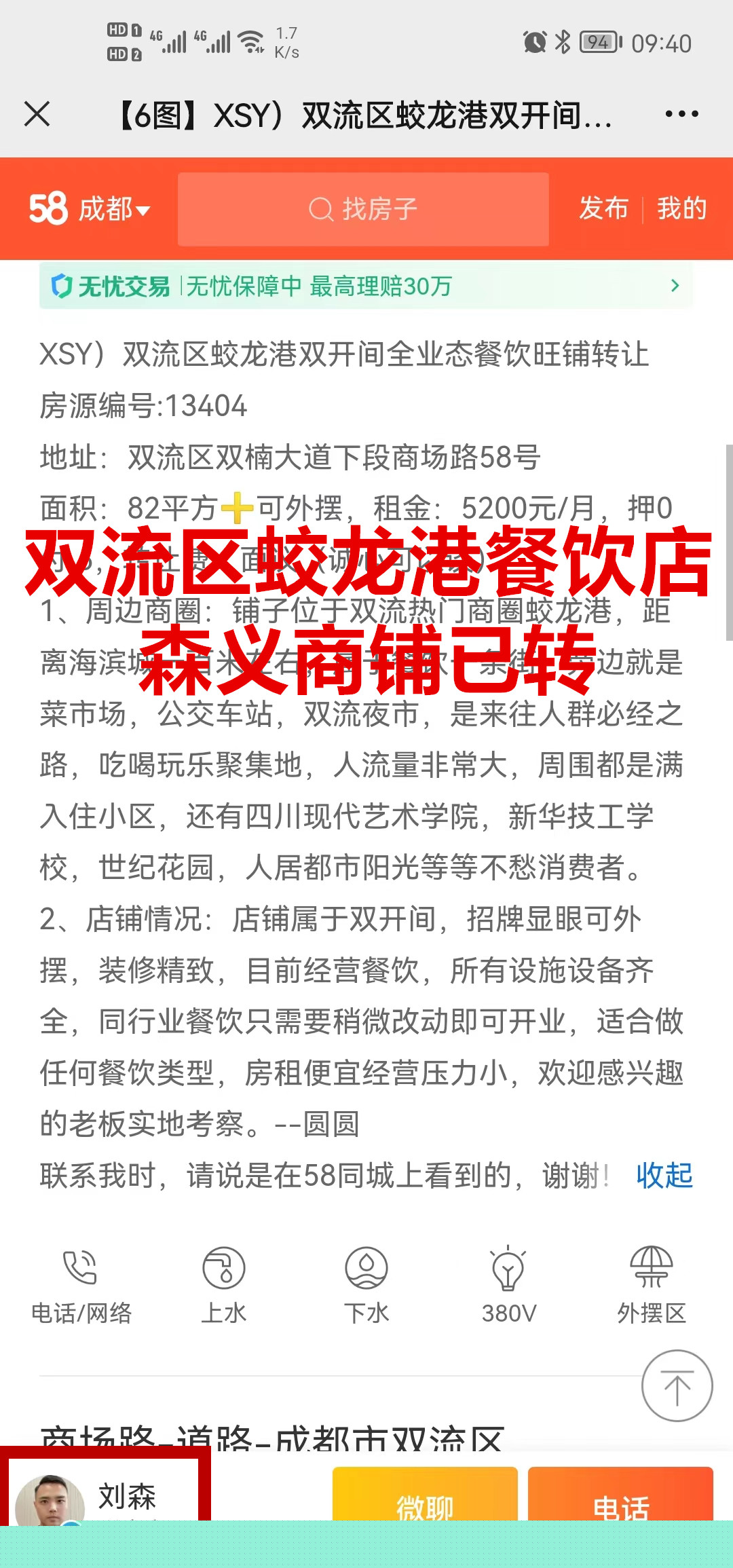Jump back to top with arrow button

(677, 1385)
